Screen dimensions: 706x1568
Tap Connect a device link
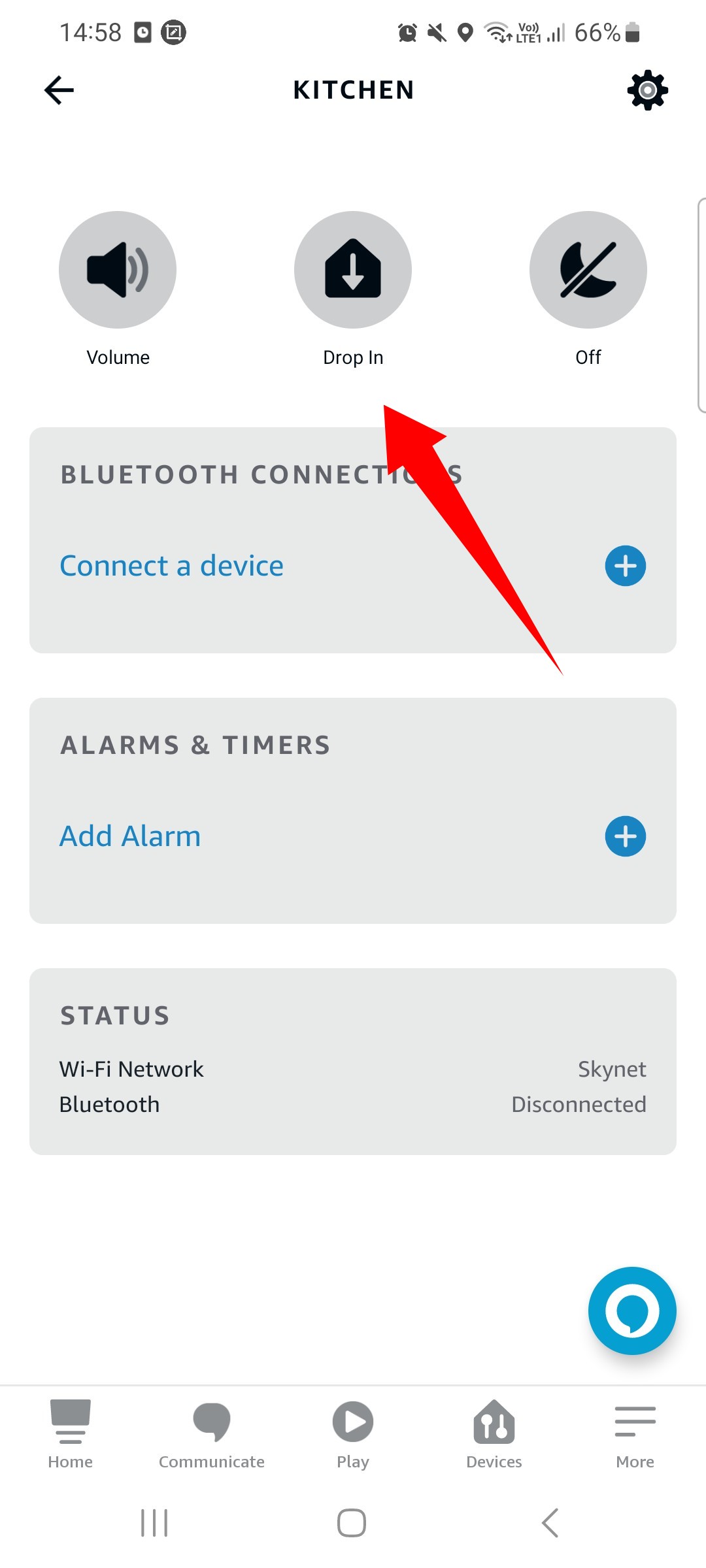tap(172, 566)
